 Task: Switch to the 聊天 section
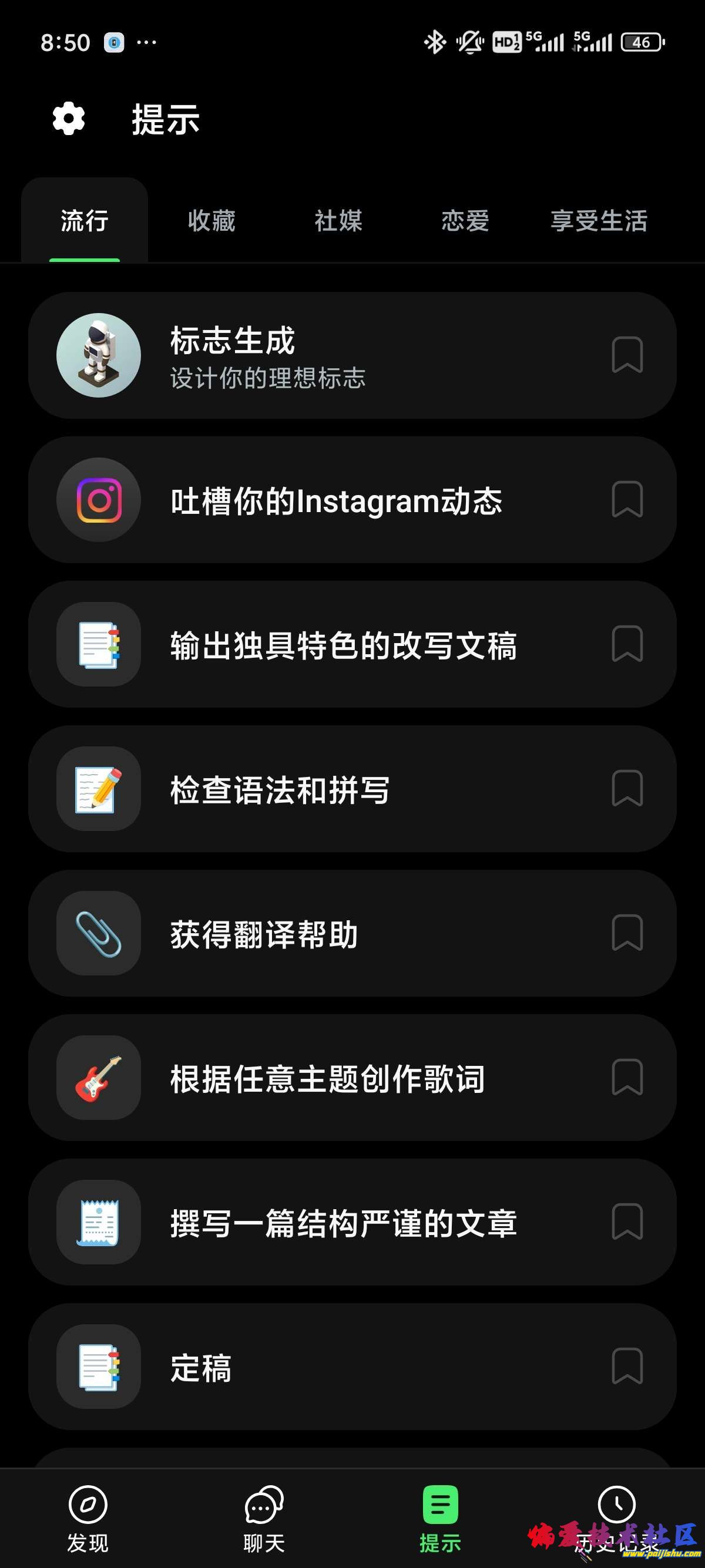pyautogui.click(x=264, y=1516)
